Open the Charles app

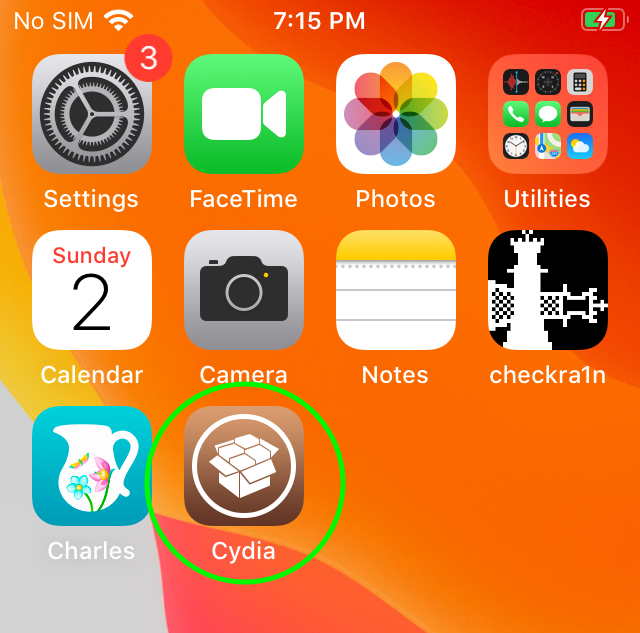pyautogui.click(x=92, y=466)
